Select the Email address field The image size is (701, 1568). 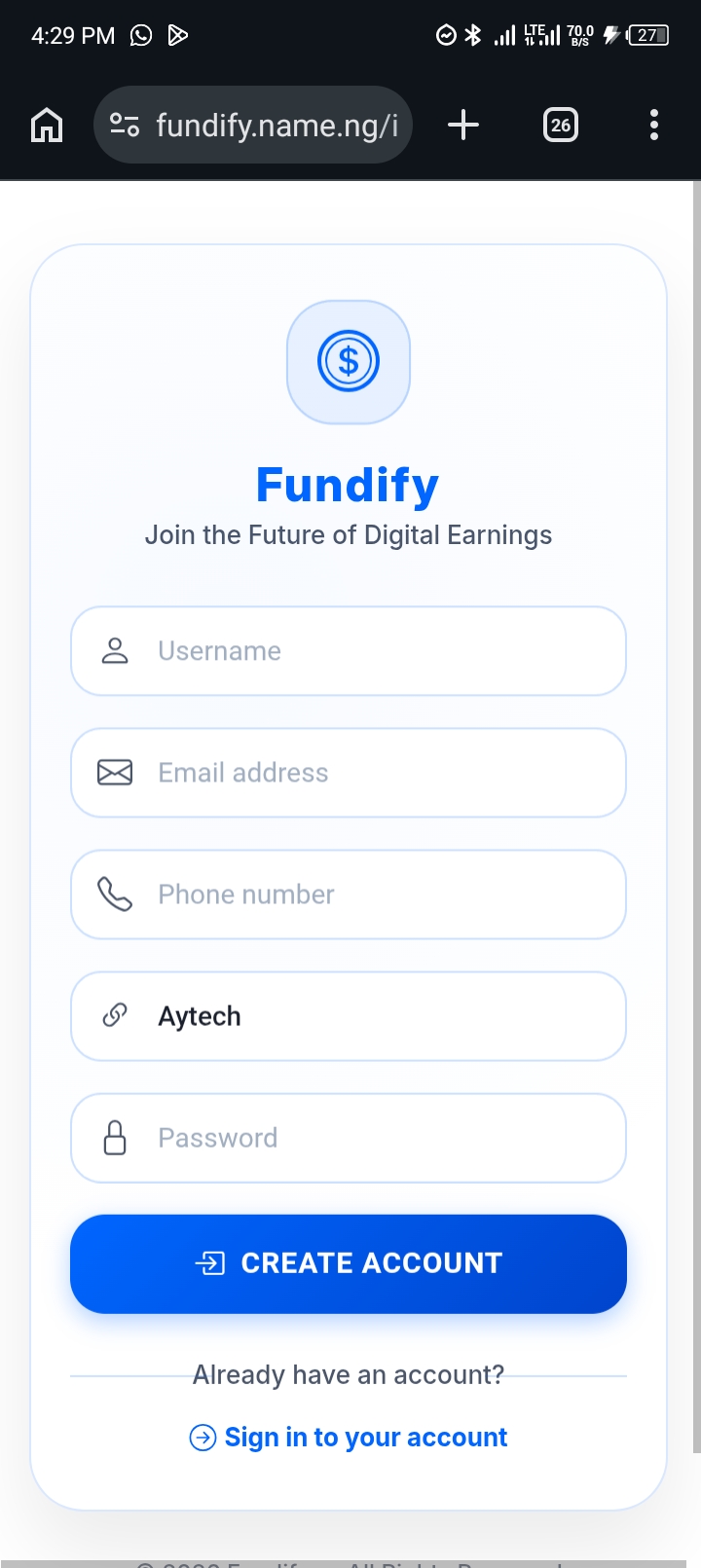click(x=349, y=773)
